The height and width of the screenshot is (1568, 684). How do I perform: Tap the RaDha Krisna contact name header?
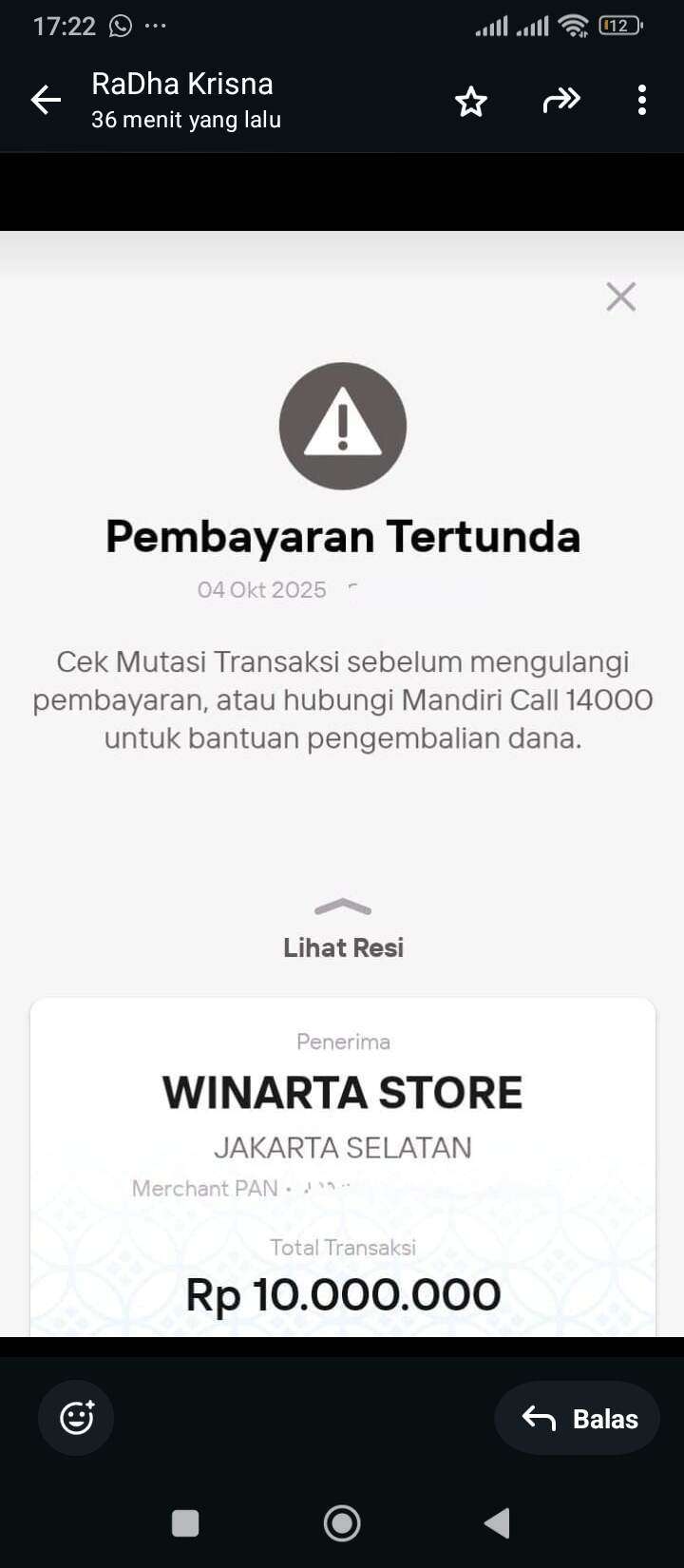coord(181,84)
